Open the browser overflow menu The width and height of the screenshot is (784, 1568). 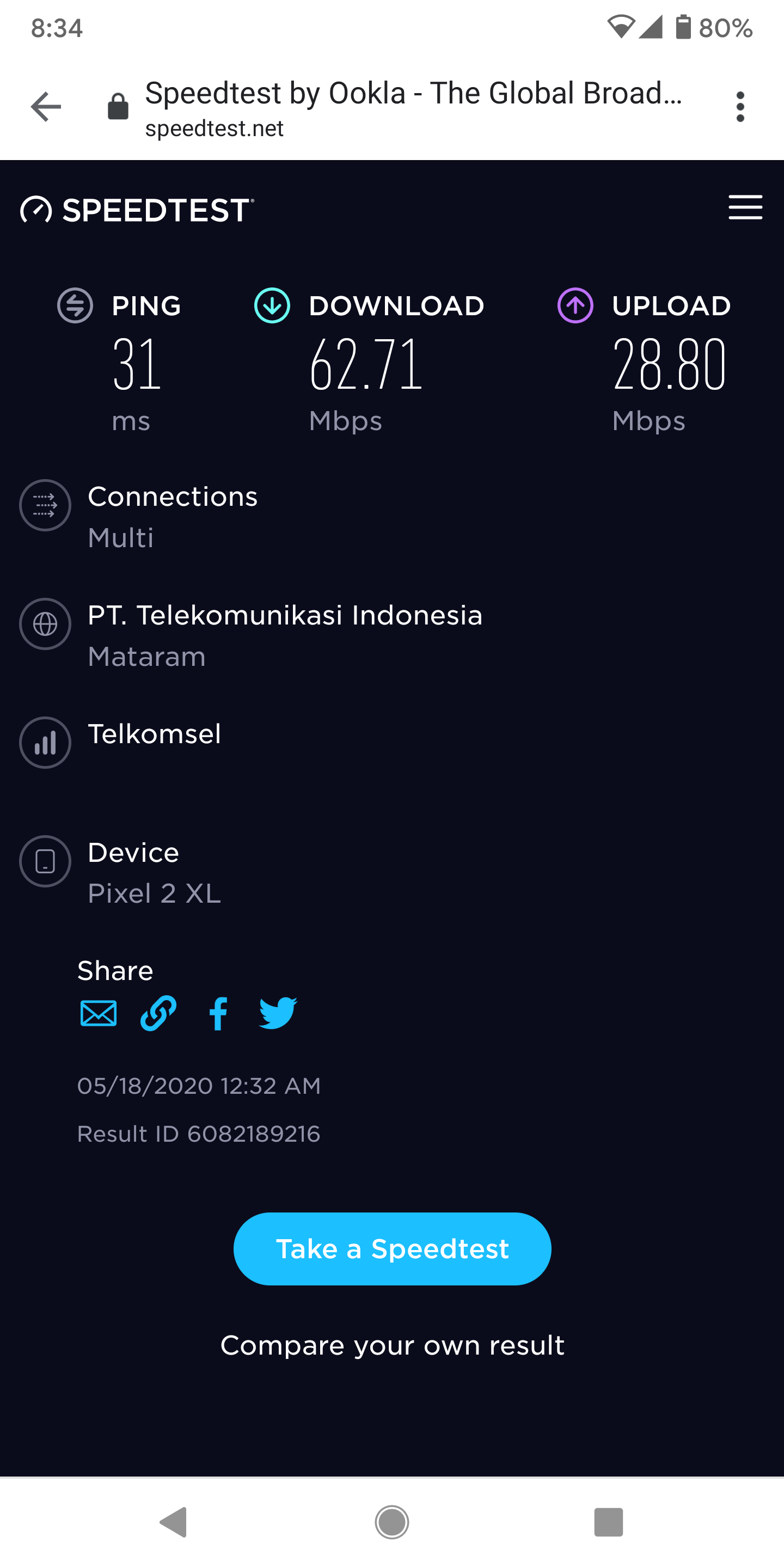(x=739, y=107)
